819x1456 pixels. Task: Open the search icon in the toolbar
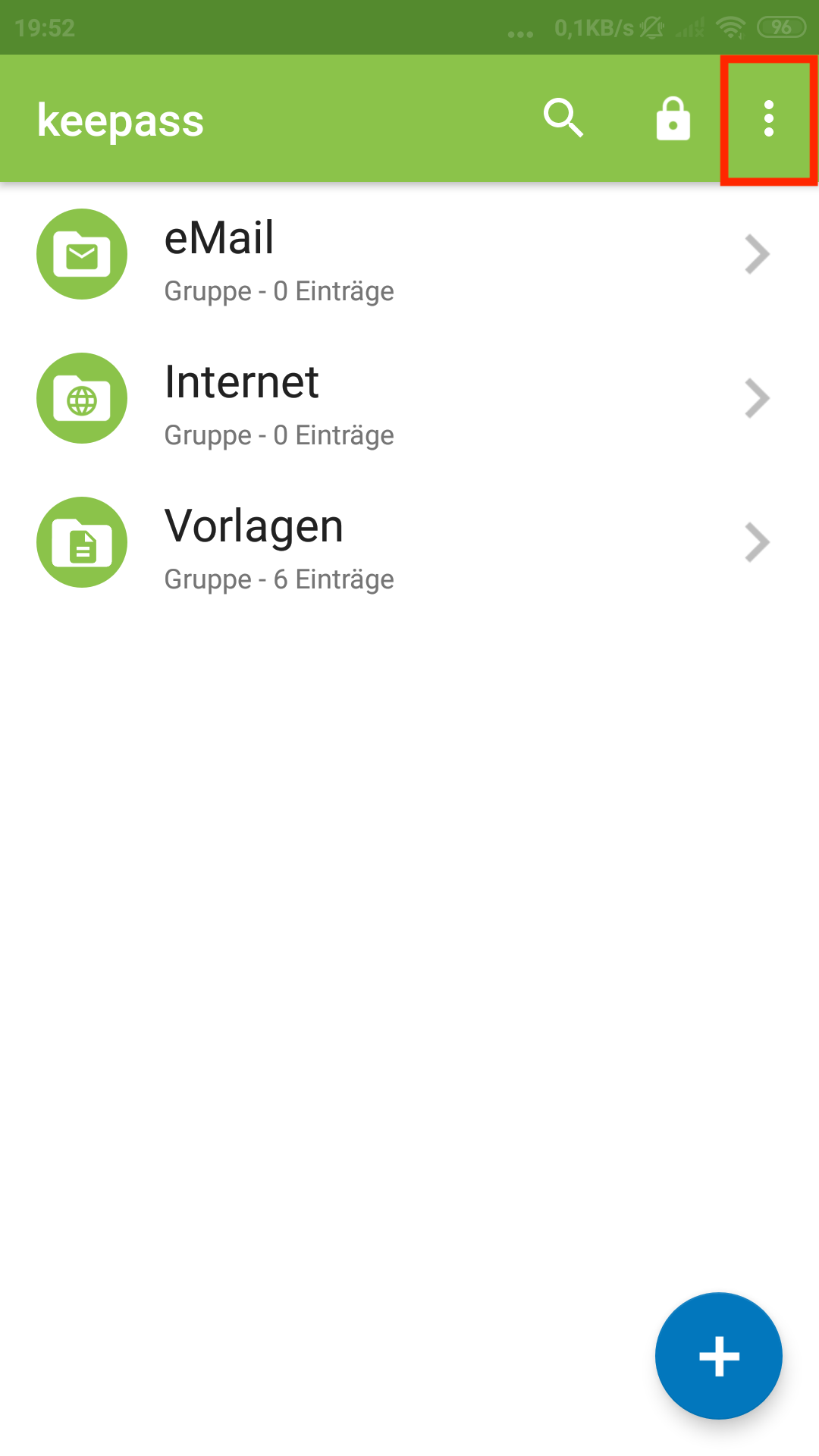click(561, 118)
